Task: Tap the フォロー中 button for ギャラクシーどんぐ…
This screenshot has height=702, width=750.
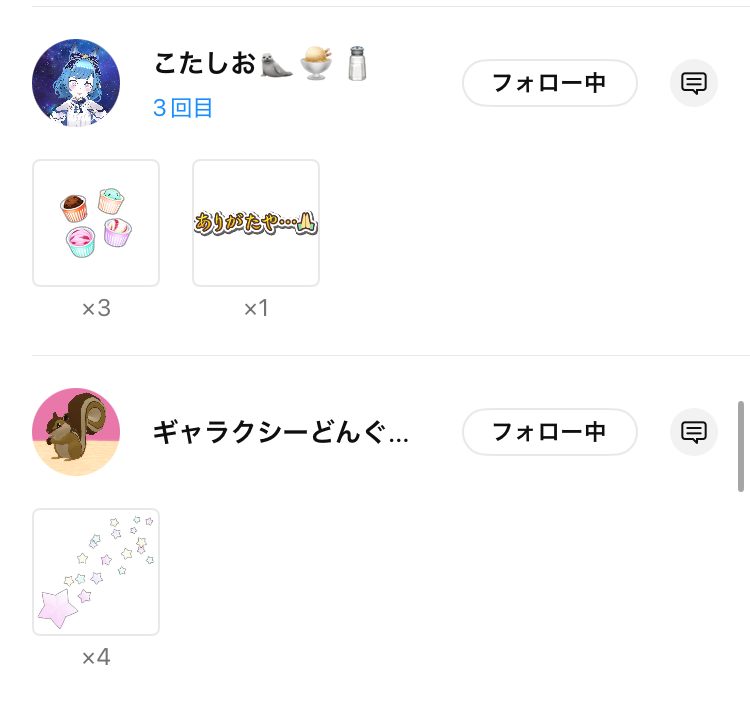Action: tap(549, 432)
